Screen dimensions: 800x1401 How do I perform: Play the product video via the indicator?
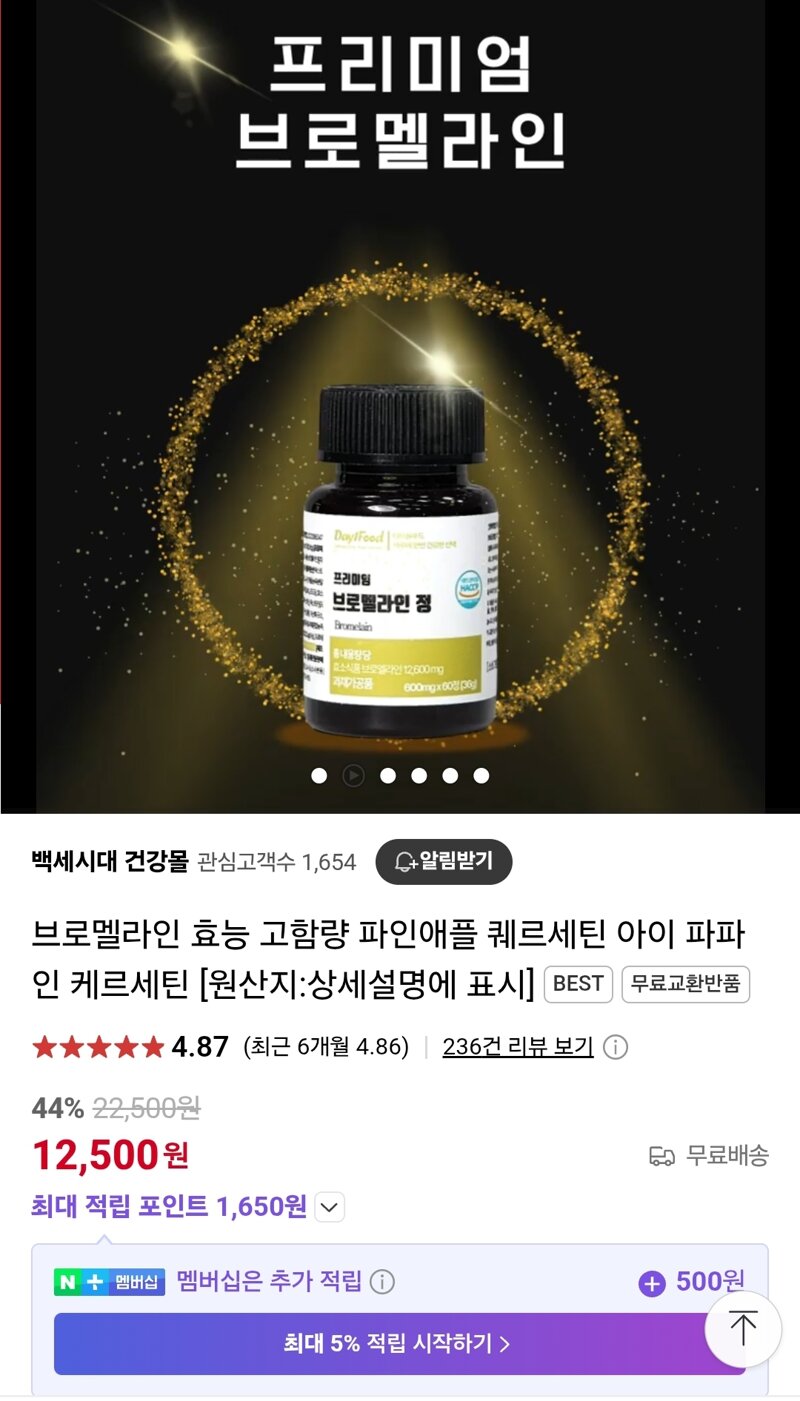(x=353, y=775)
